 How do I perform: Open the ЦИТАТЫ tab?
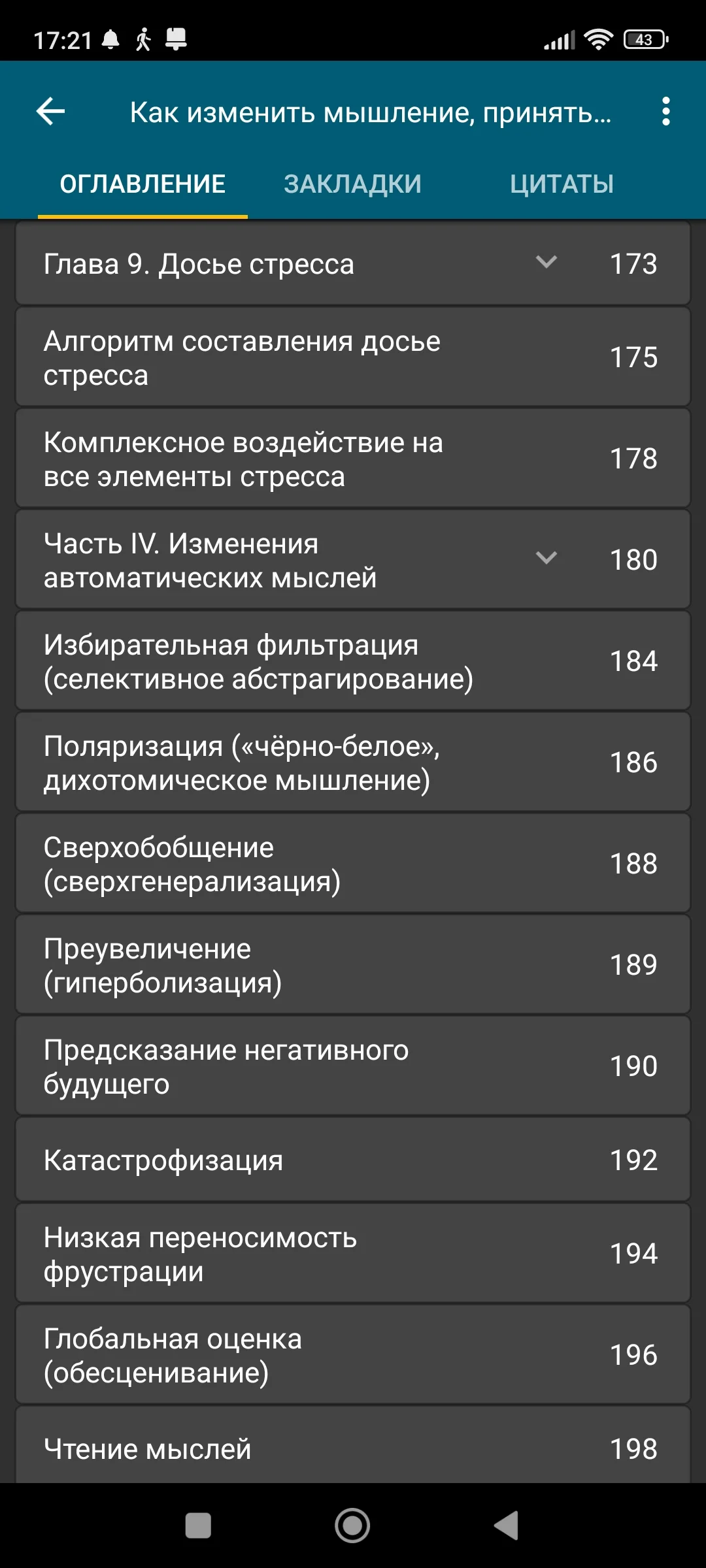561,184
